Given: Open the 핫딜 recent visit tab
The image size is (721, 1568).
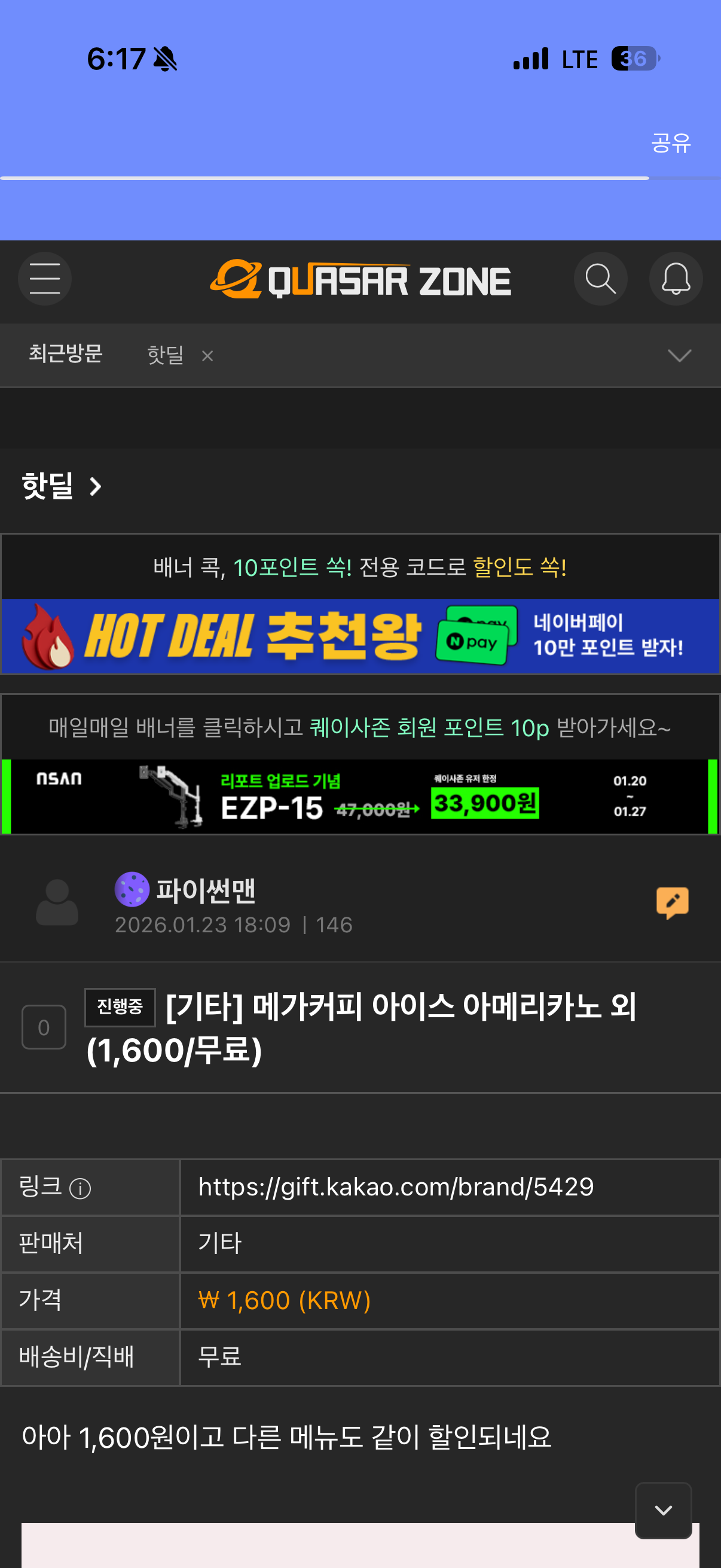Looking at the screenshot, I should click(165, 355).
